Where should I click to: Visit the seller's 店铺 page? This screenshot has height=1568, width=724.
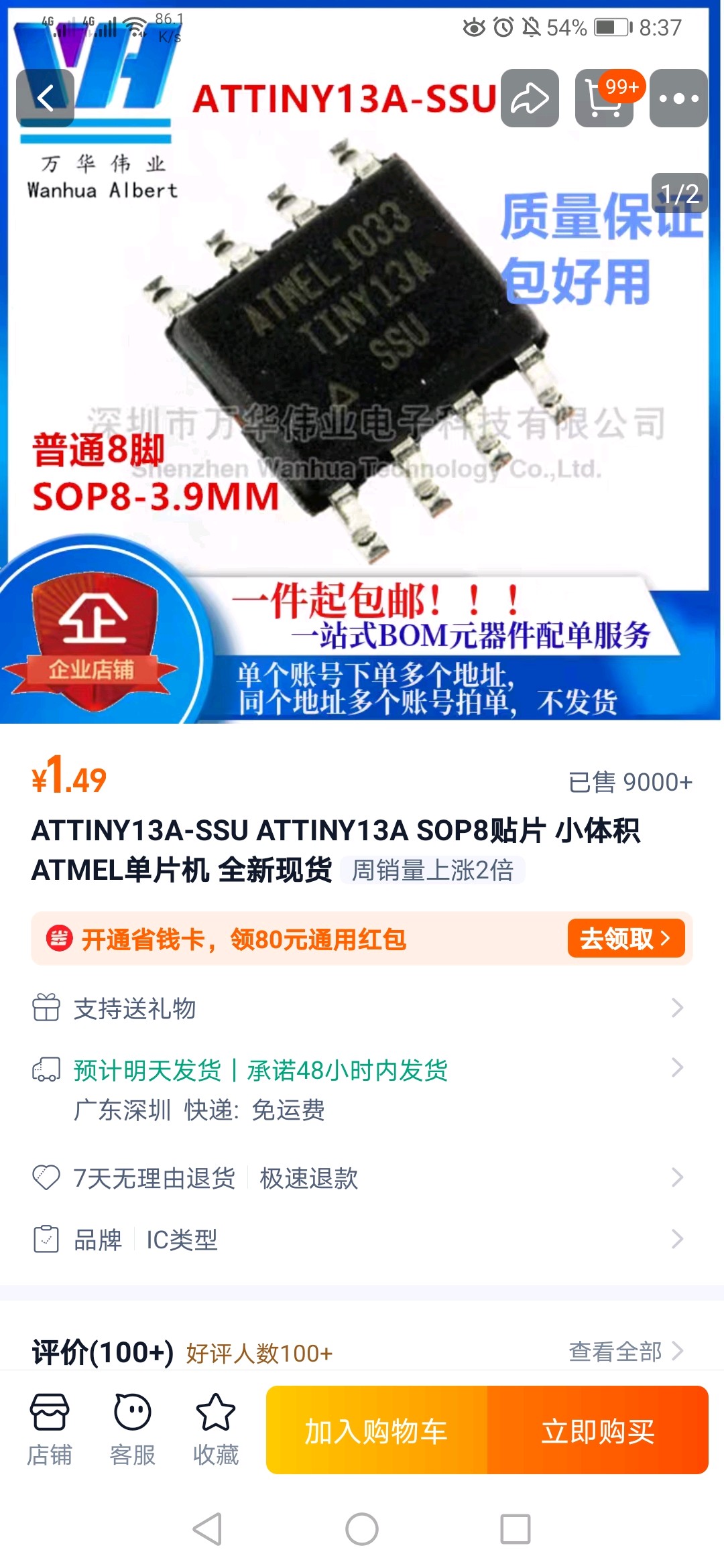(50, 1429)
